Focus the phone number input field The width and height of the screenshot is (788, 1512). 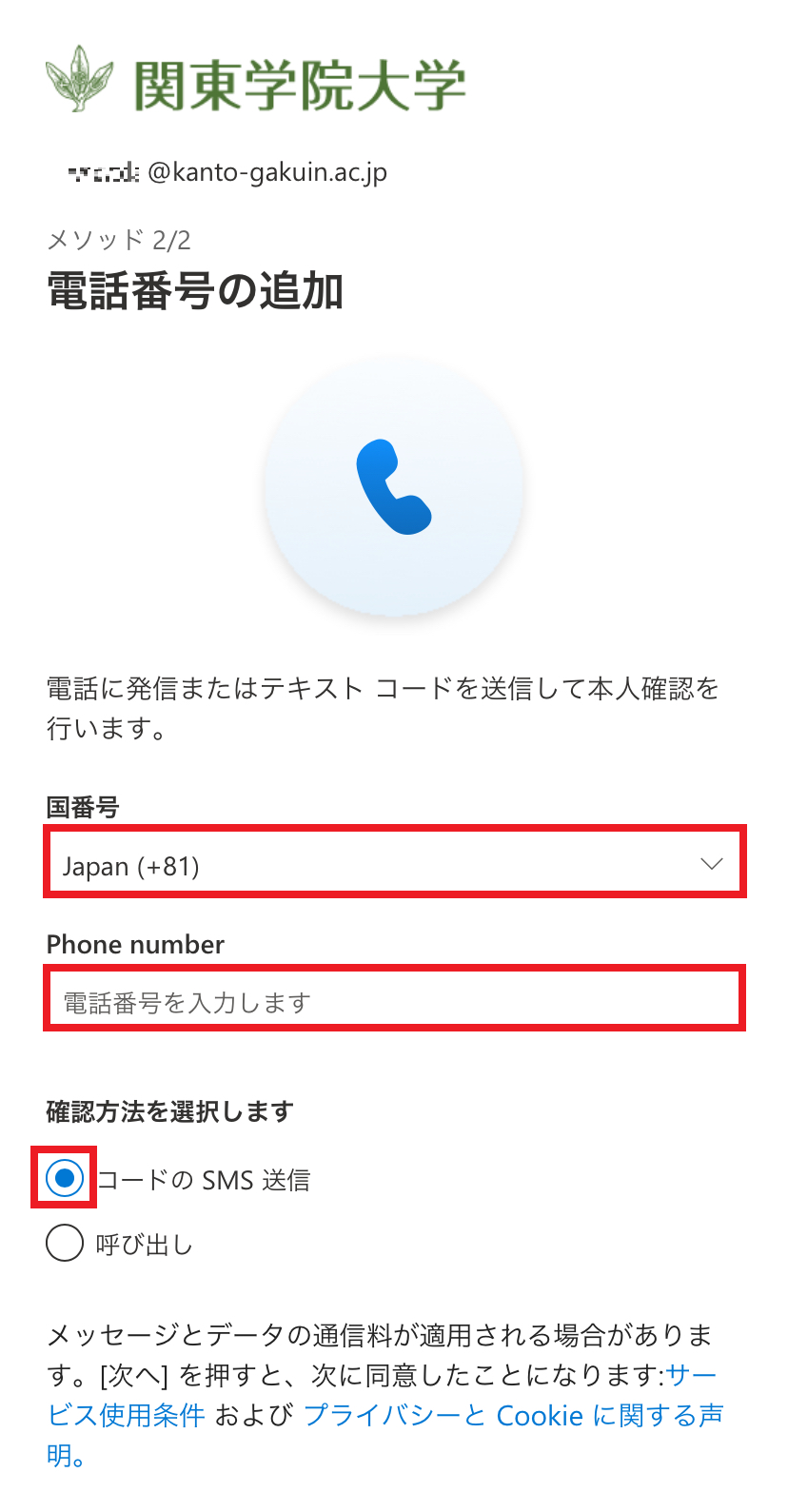394,1001
